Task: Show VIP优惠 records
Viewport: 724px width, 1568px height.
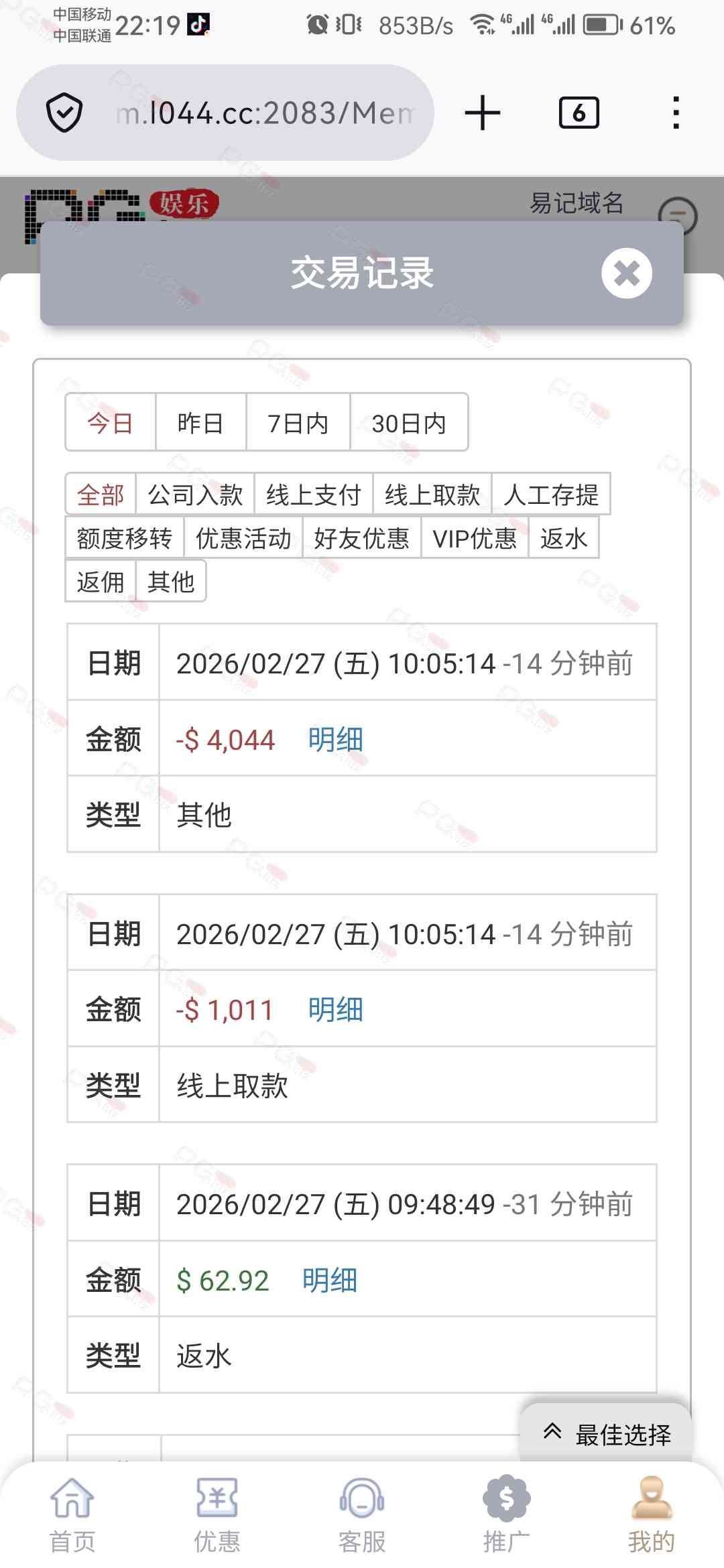Action: (x=475, y=538)
